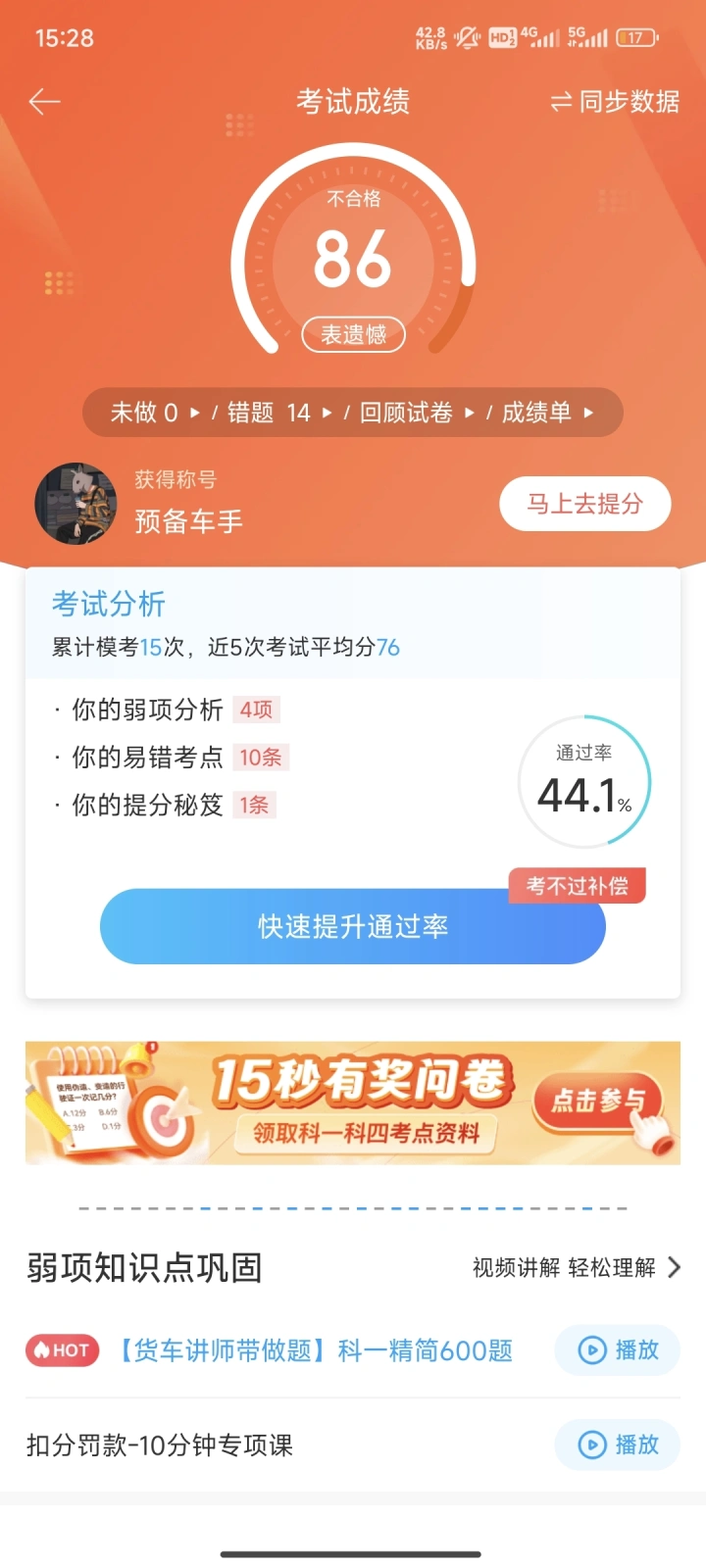Tap the 马上去提分 button
This screenshot has height=1568, width=706.
click(585, 504)
